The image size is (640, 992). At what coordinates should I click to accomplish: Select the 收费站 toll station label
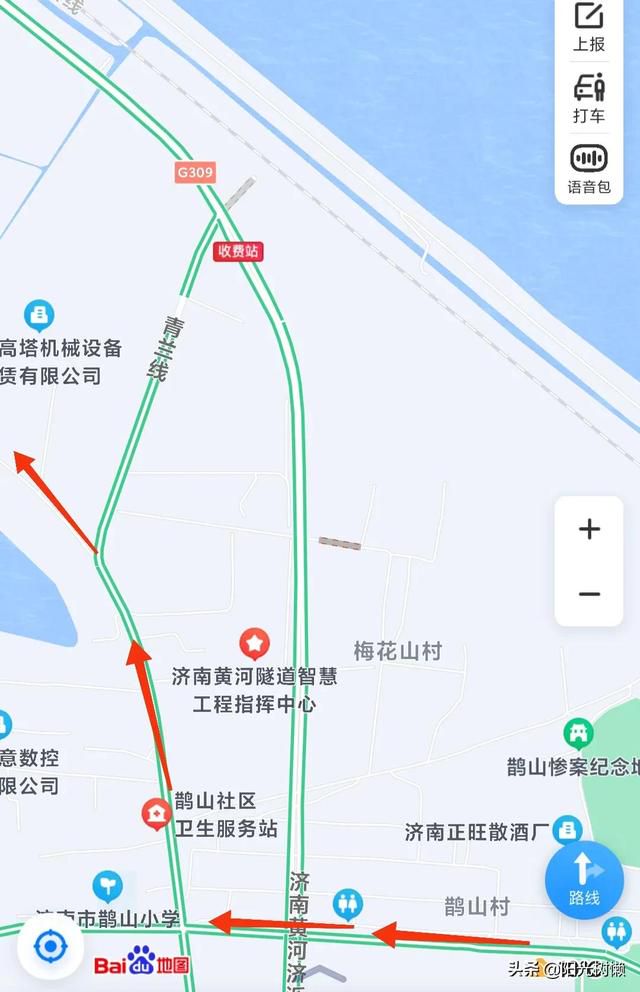click(x=238, y=251)
